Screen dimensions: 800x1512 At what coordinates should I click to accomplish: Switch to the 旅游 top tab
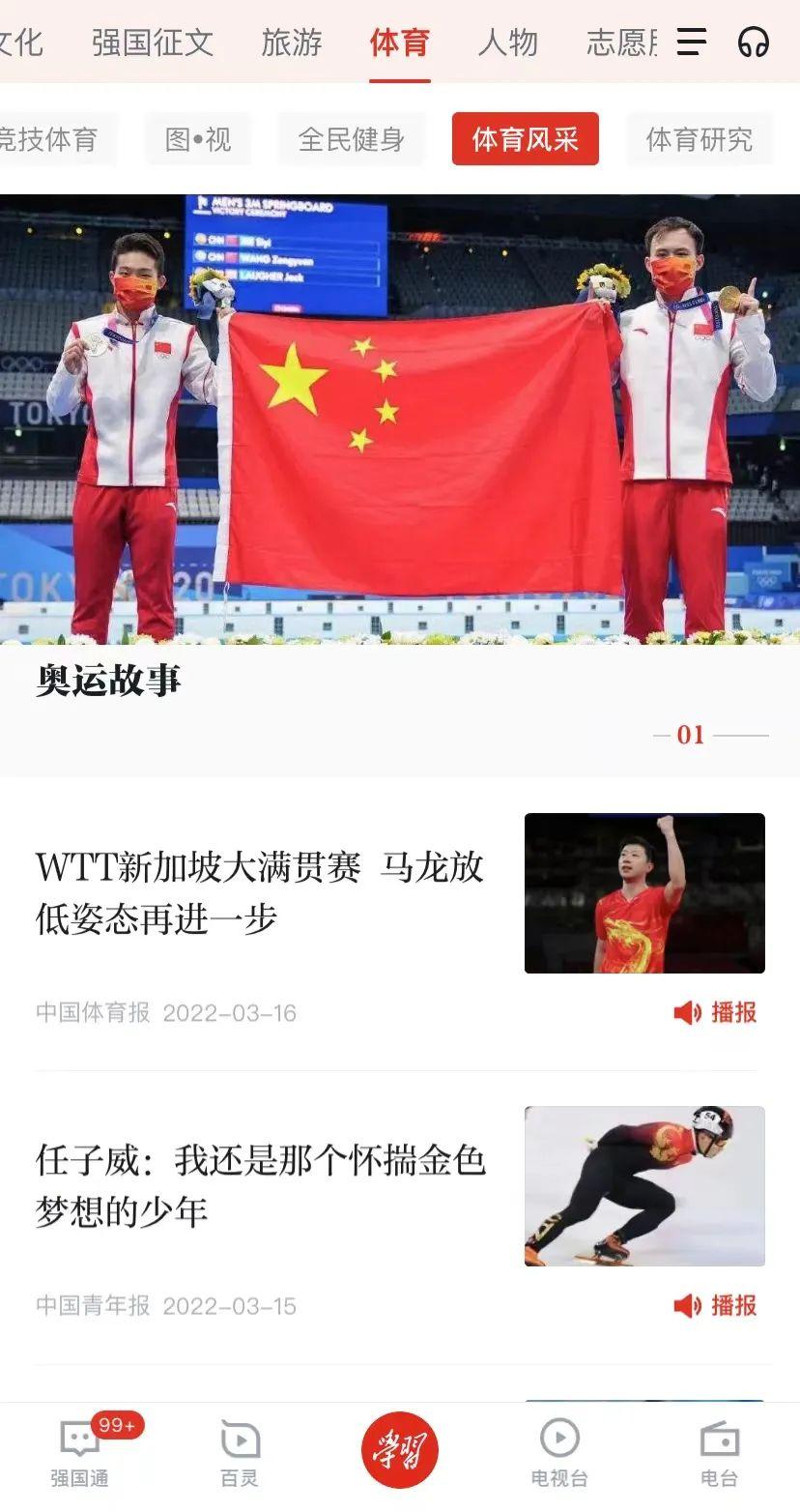pyautogui.click(x=292, y=43)
